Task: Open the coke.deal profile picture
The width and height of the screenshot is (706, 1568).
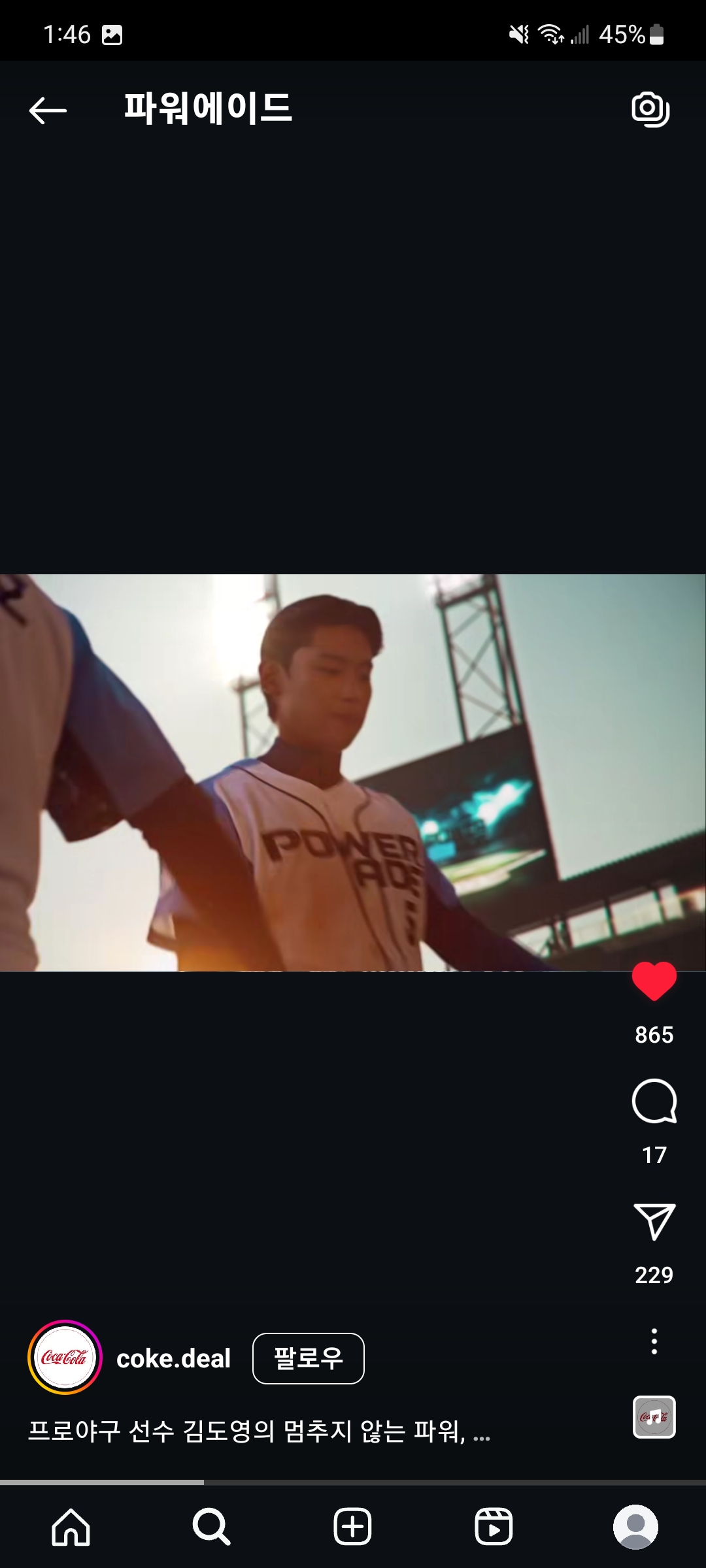Action: pos(65,1358)
